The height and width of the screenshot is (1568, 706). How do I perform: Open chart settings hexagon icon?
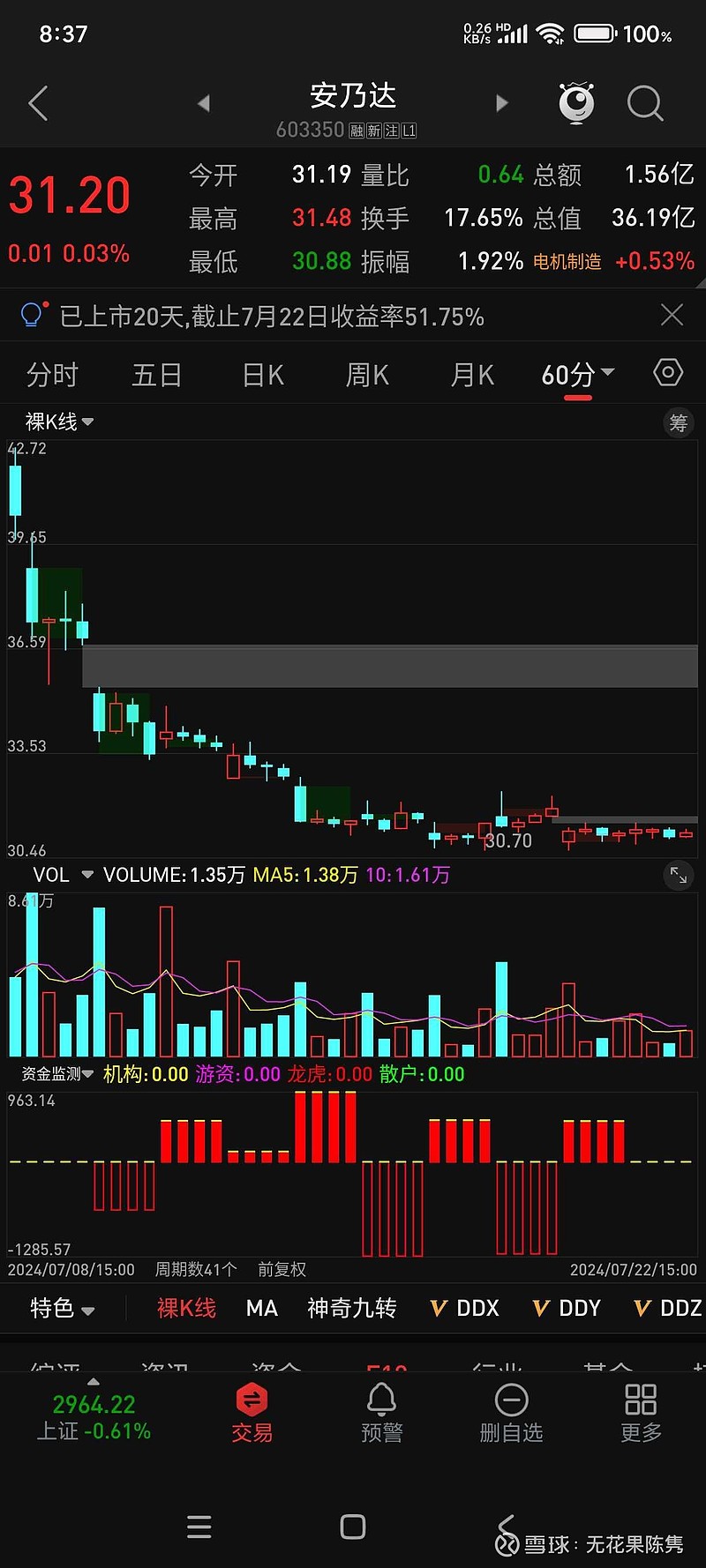point(668,373)
